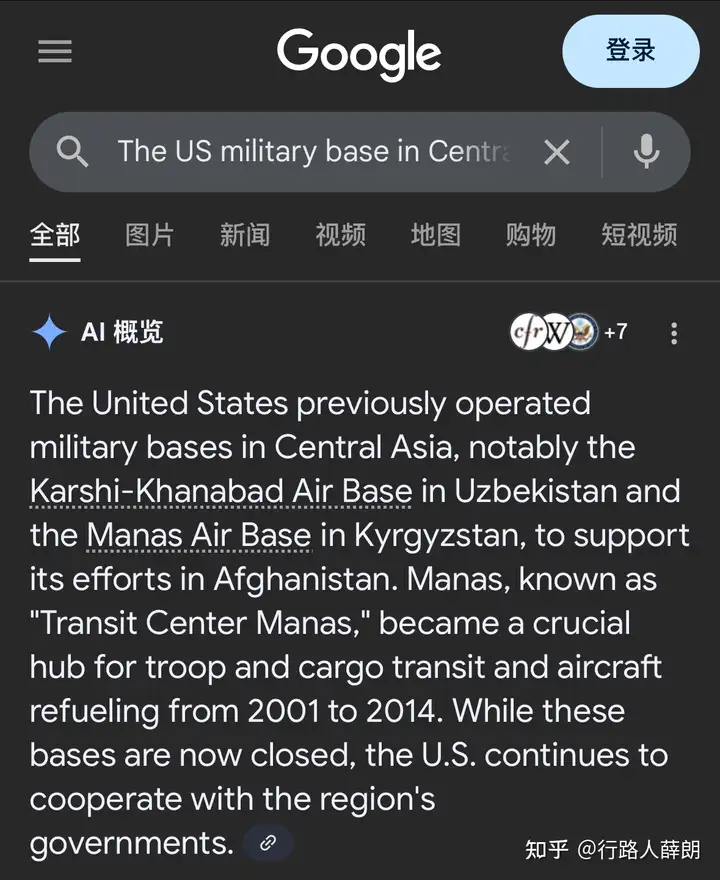Switch to the 地图 tab
Screen dimensions: 720x880
click(x=435, y=235)
